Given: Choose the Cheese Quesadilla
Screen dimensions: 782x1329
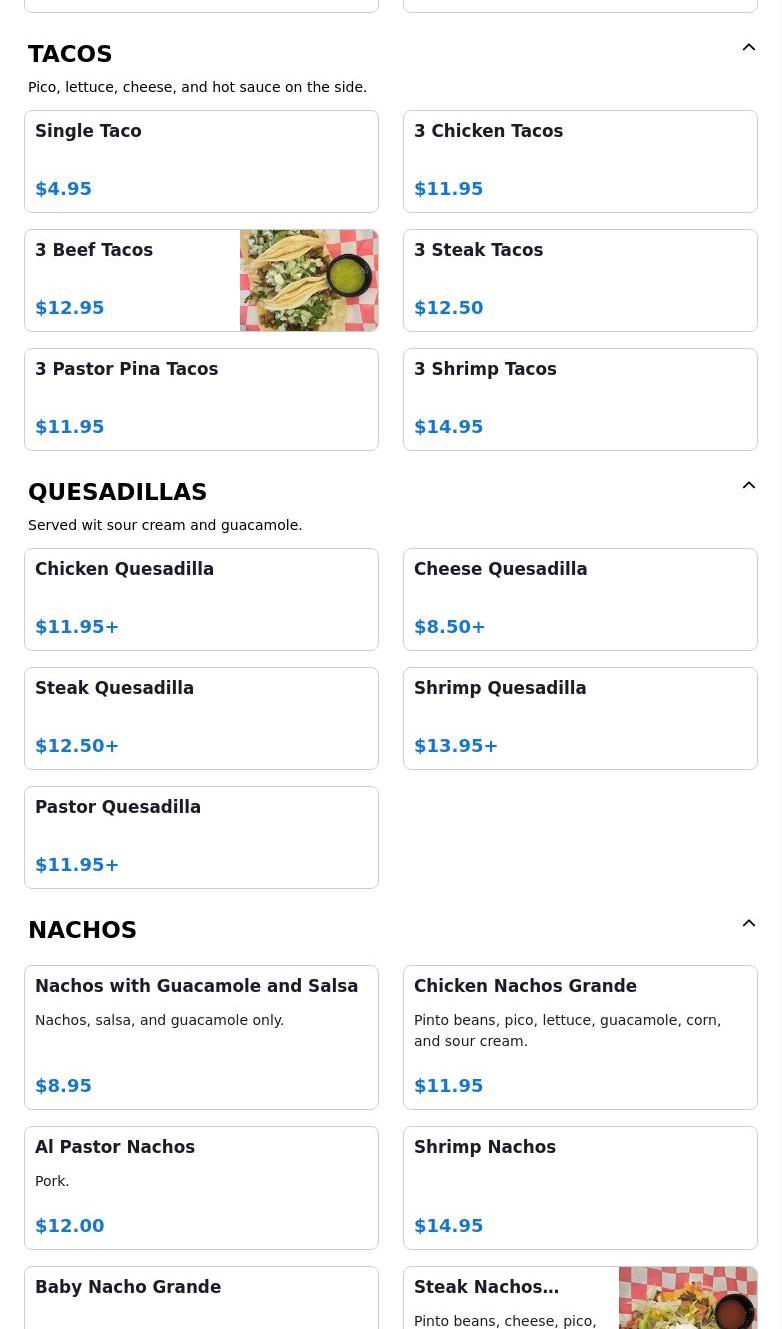Looking at the screenshot, I should [x=580, y=599].
